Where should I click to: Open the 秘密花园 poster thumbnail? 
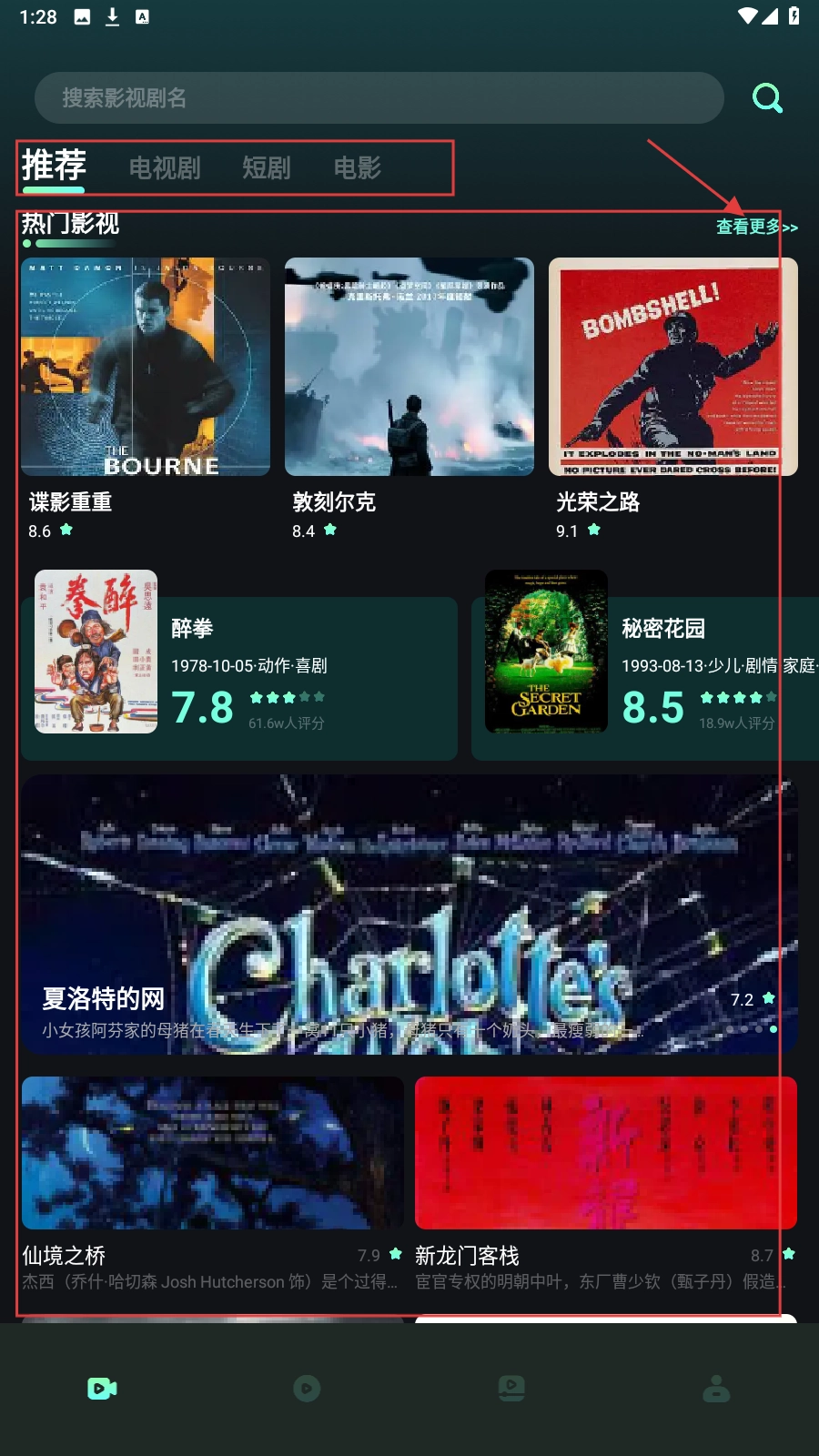(546, 650)
